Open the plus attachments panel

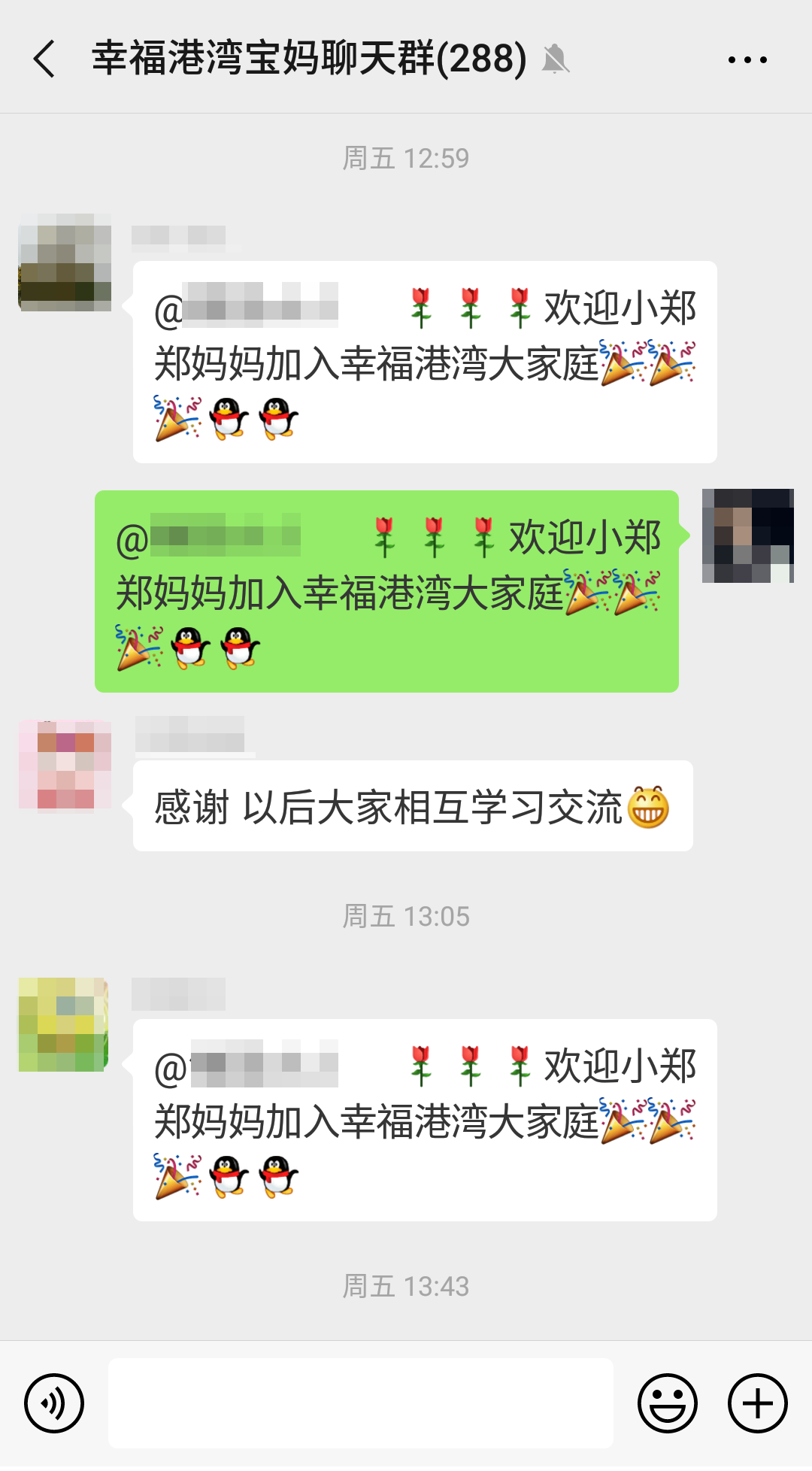pyautogui.click(x=757, y=1403)
